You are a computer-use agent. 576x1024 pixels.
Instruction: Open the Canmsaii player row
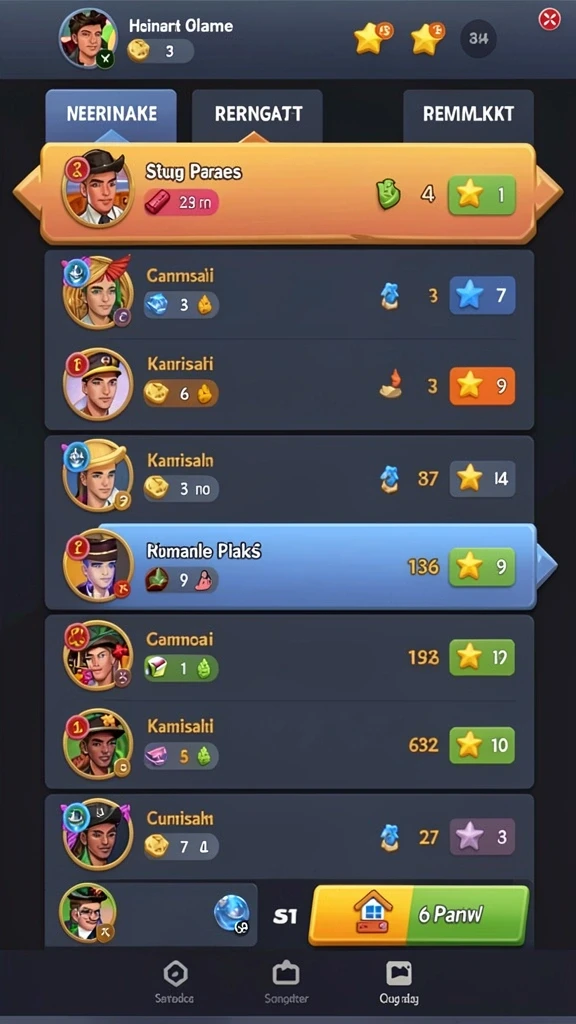pyautogui.click(x=289, y=295)
